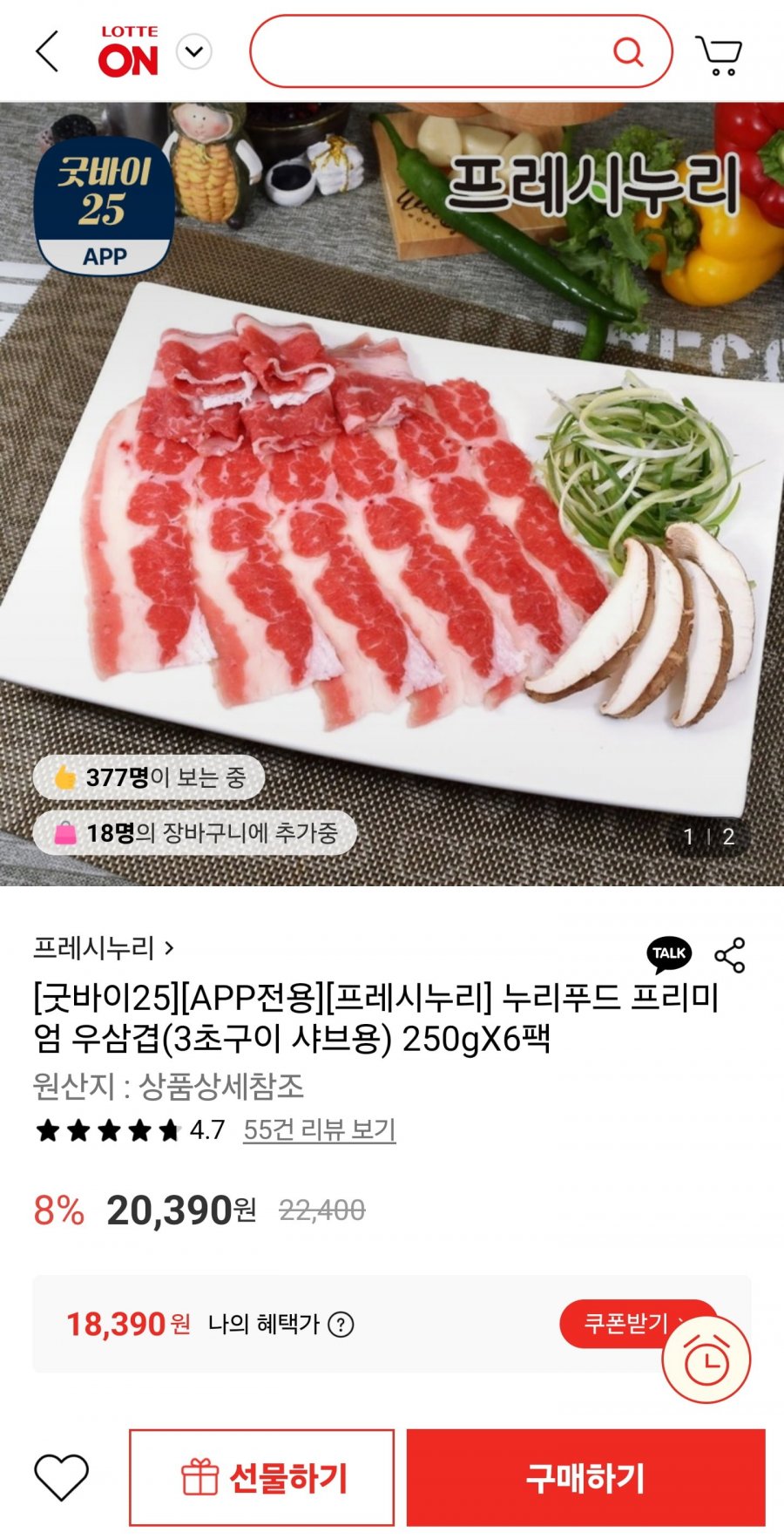Add product to wishlist with heart
Screen dimensions: 784x1539
(61, 1477)
